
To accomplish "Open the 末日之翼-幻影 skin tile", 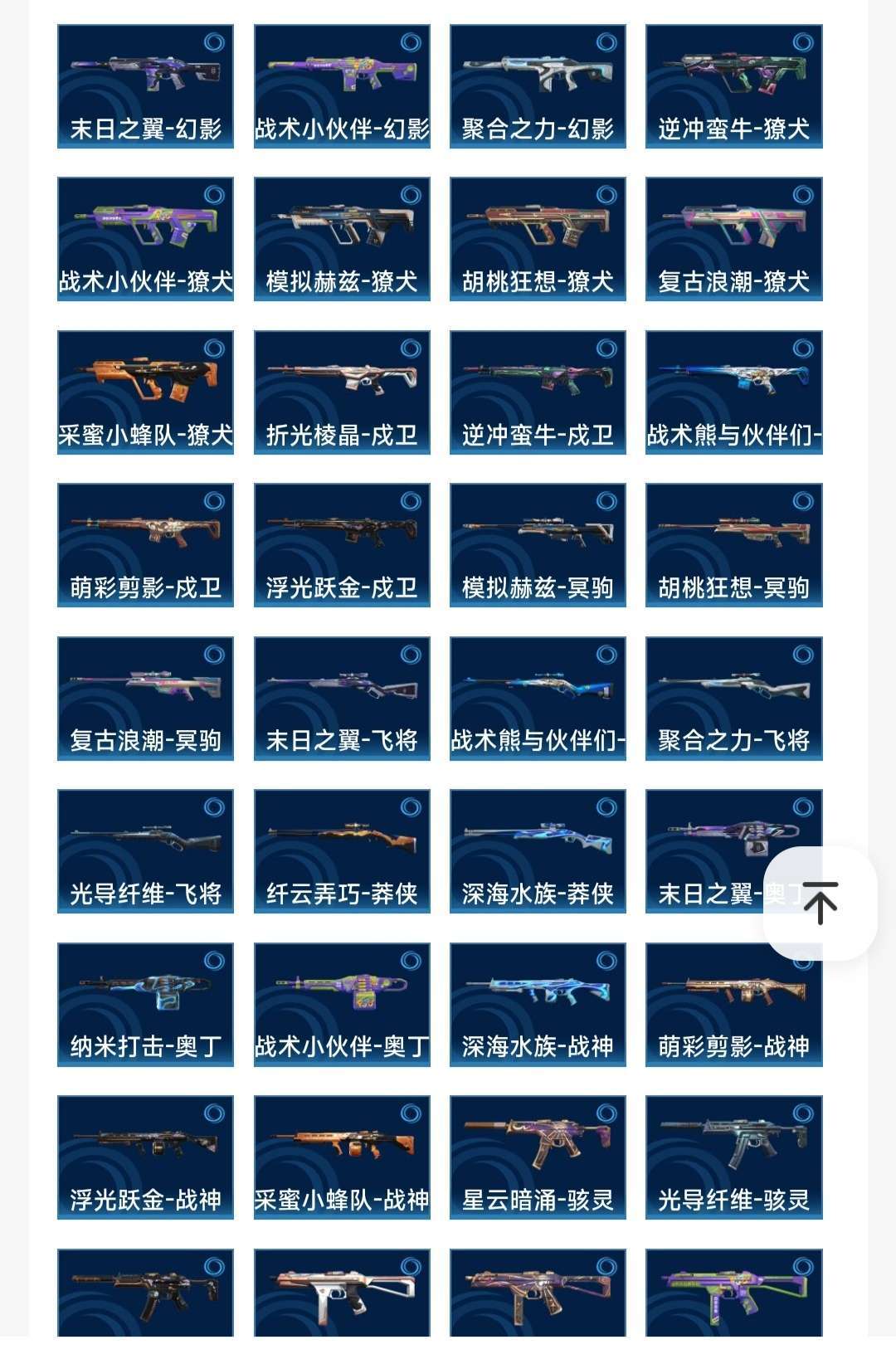I will pos(145,86).
